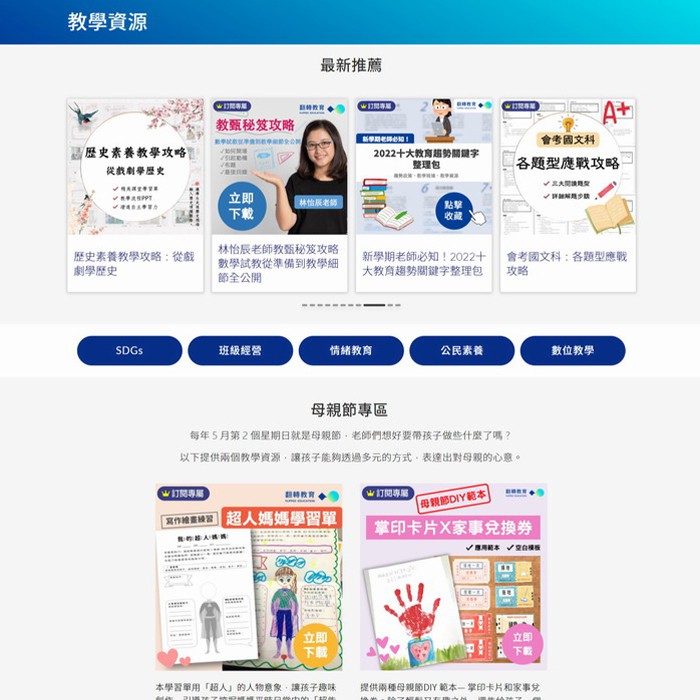700x700 pixels.
Task: Open the 歷史素養教學攻略 resource card
Action: (135, 195)
